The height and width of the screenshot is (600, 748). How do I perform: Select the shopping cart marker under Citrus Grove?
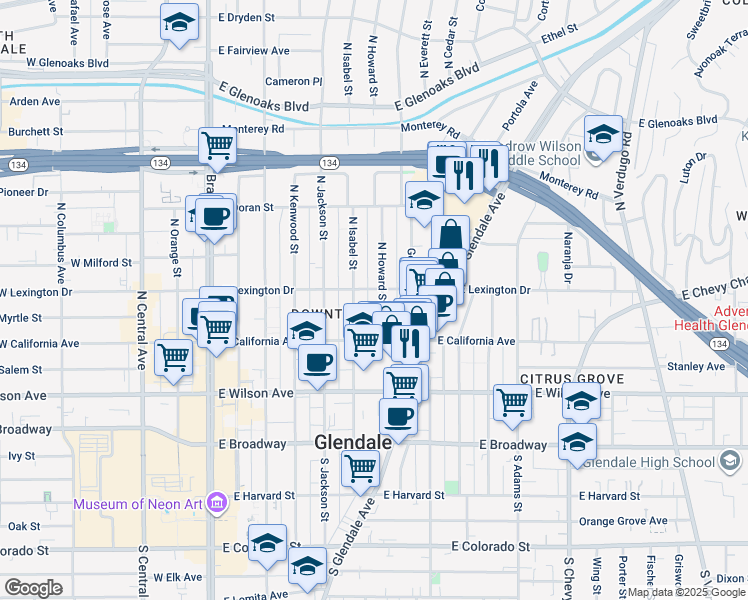(x=512, y=401)
